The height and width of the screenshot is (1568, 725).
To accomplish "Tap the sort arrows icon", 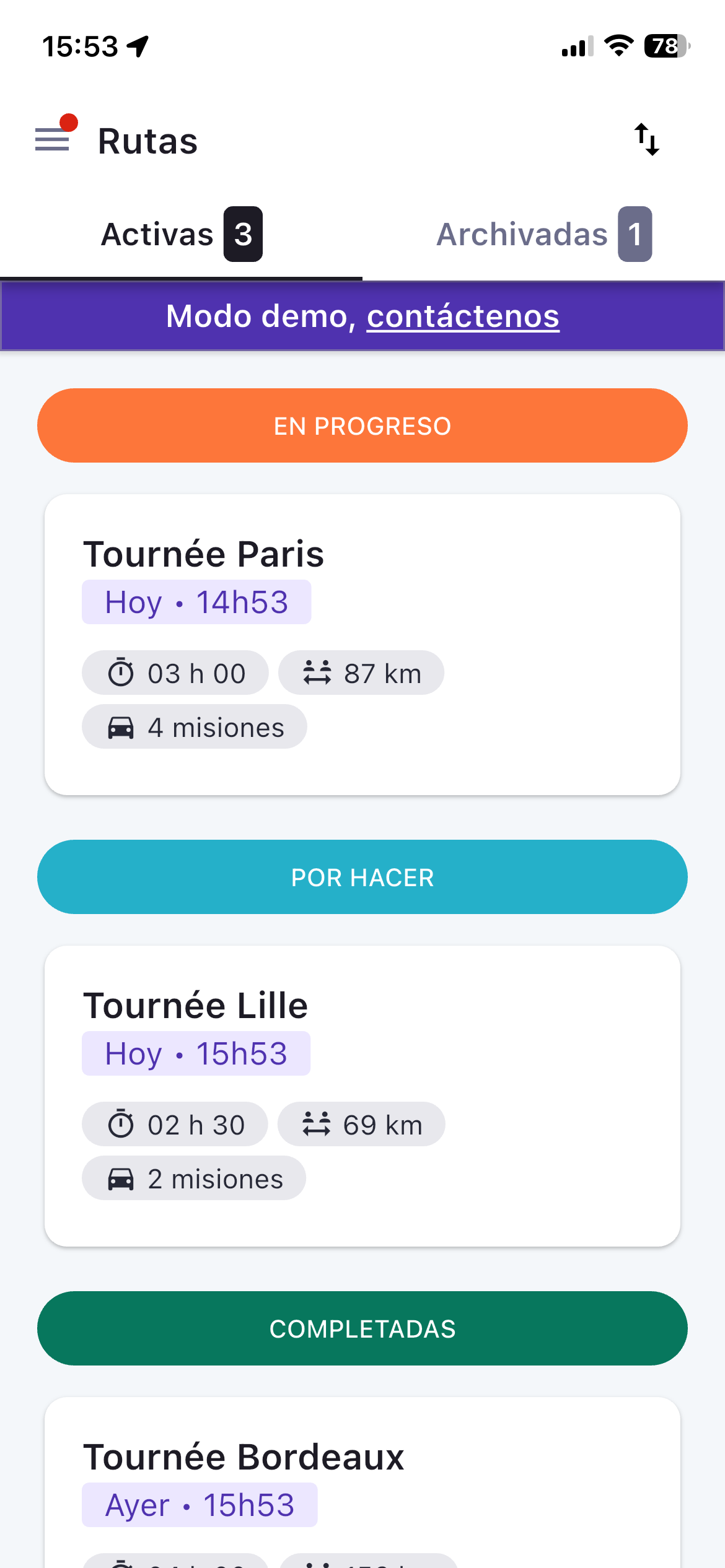I will pos(647,139).
